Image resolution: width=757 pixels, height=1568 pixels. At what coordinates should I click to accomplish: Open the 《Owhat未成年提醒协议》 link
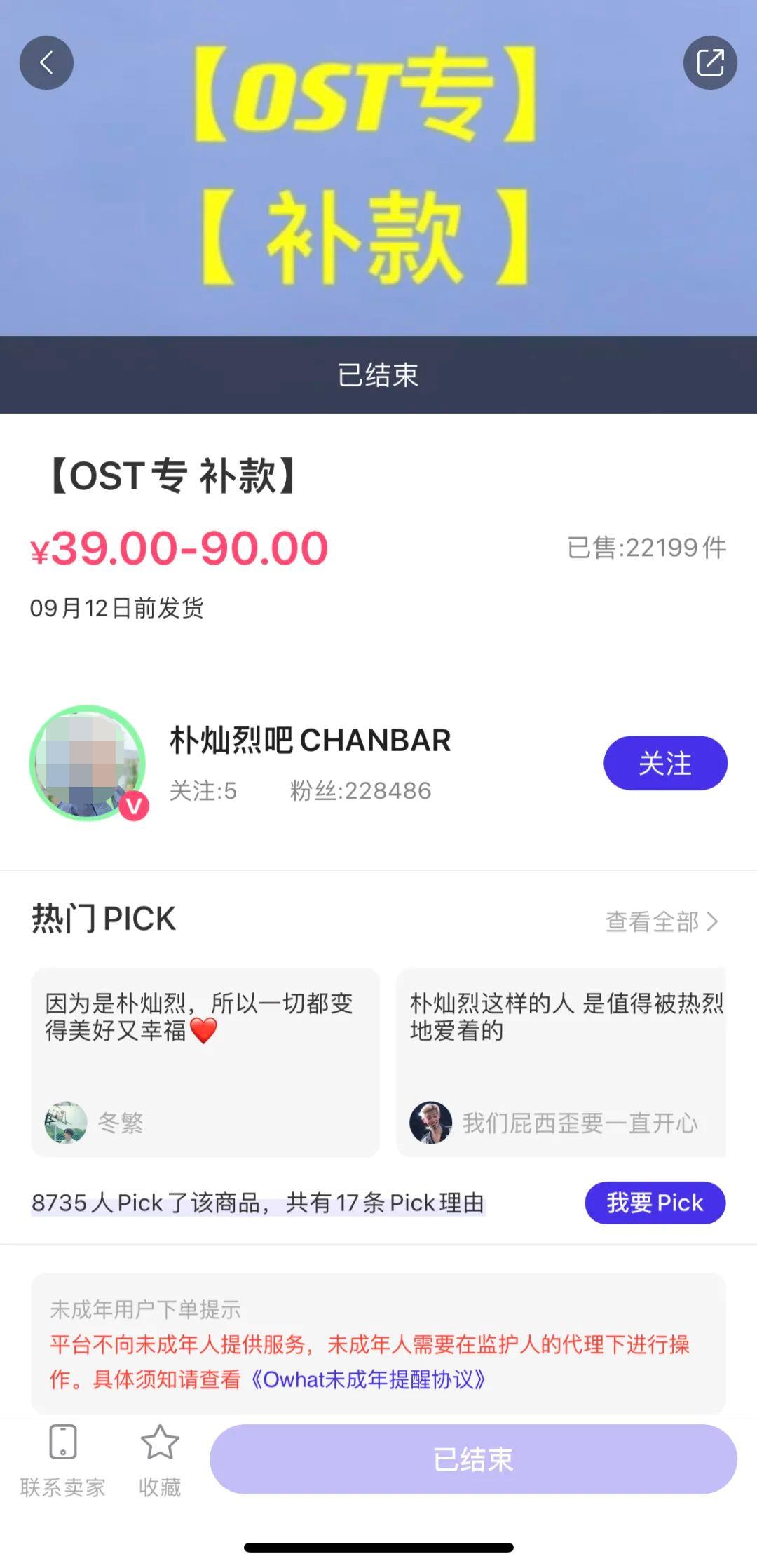click(x=367, y=1379)
